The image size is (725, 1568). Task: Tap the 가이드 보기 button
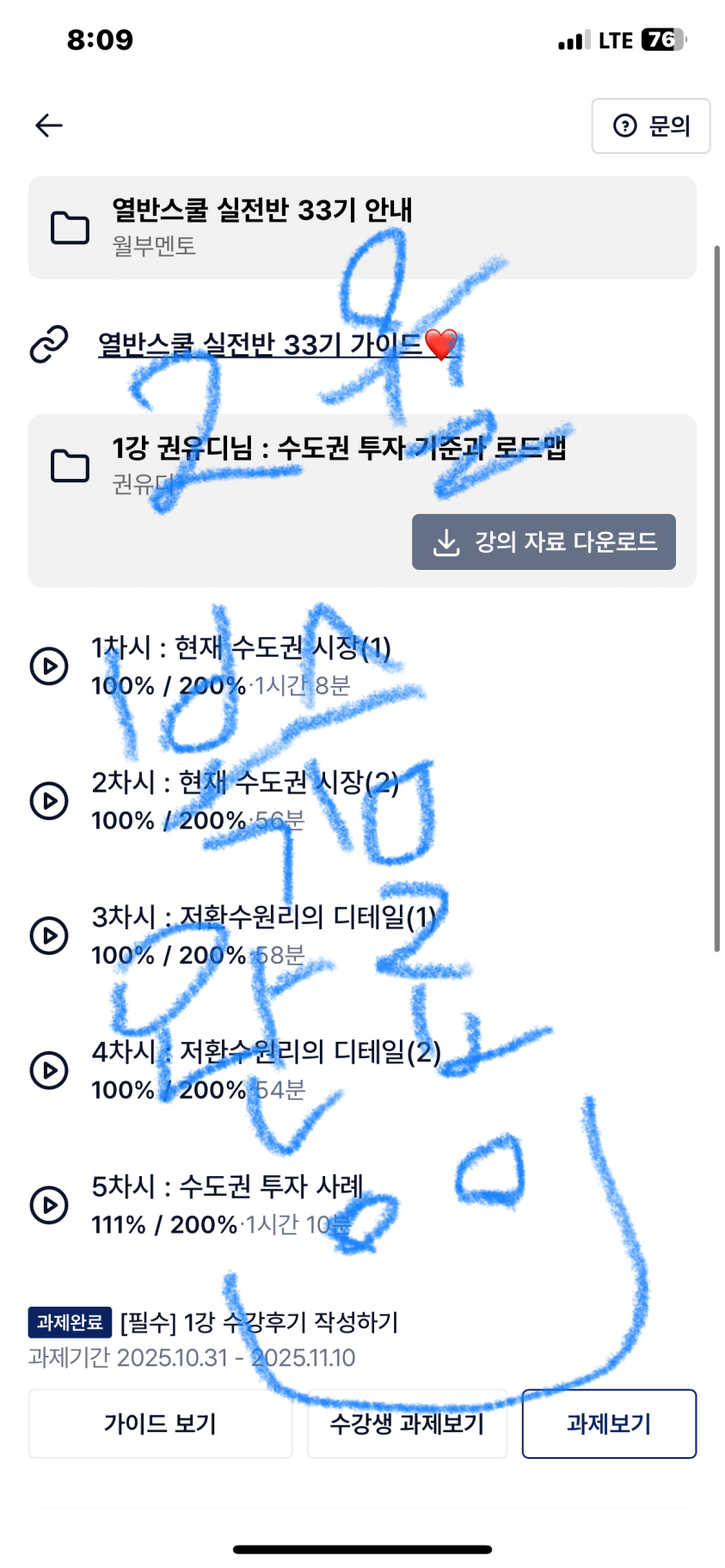tap(160, 1424)
